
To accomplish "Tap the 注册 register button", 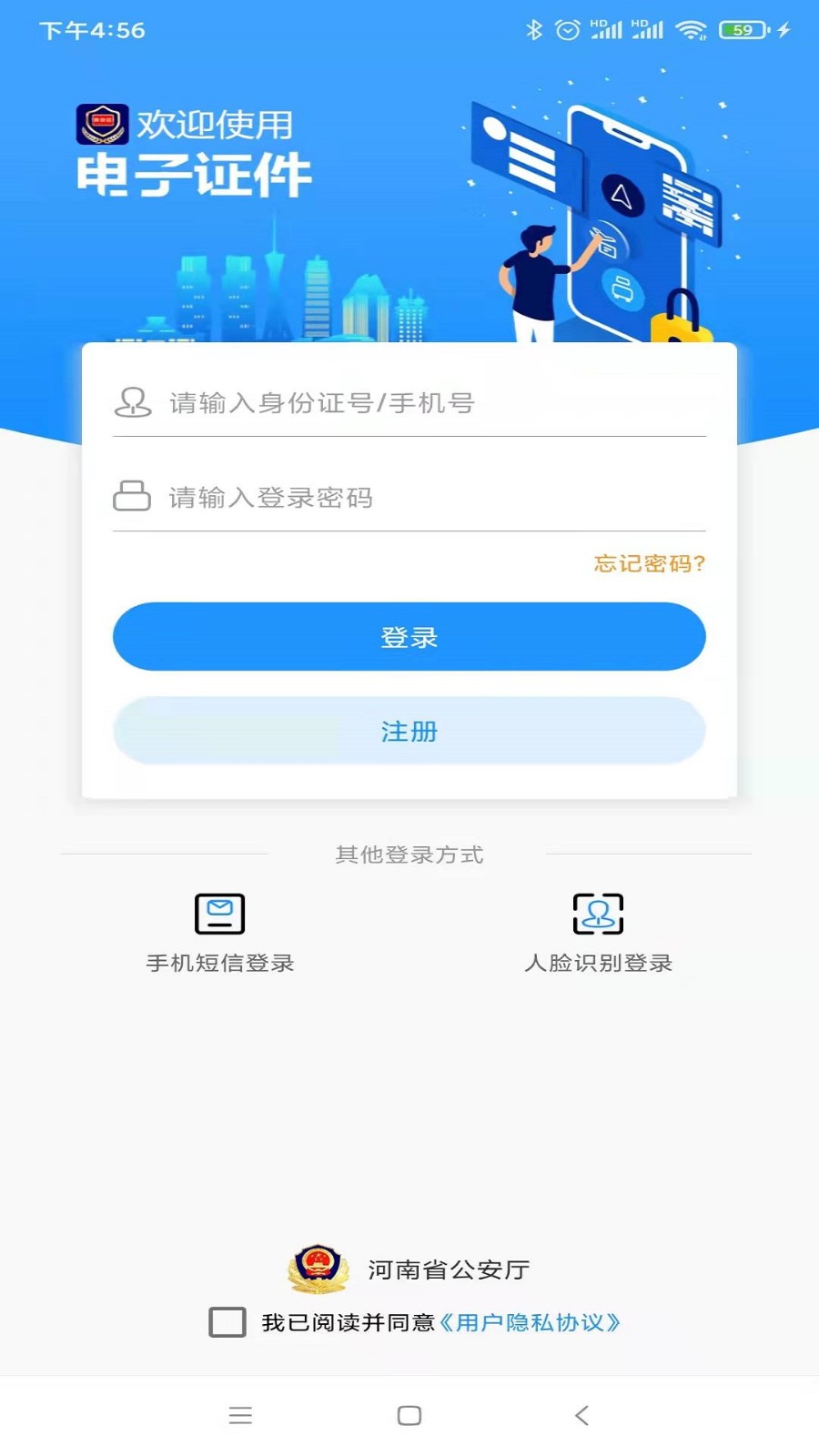I will click(409, 731).
